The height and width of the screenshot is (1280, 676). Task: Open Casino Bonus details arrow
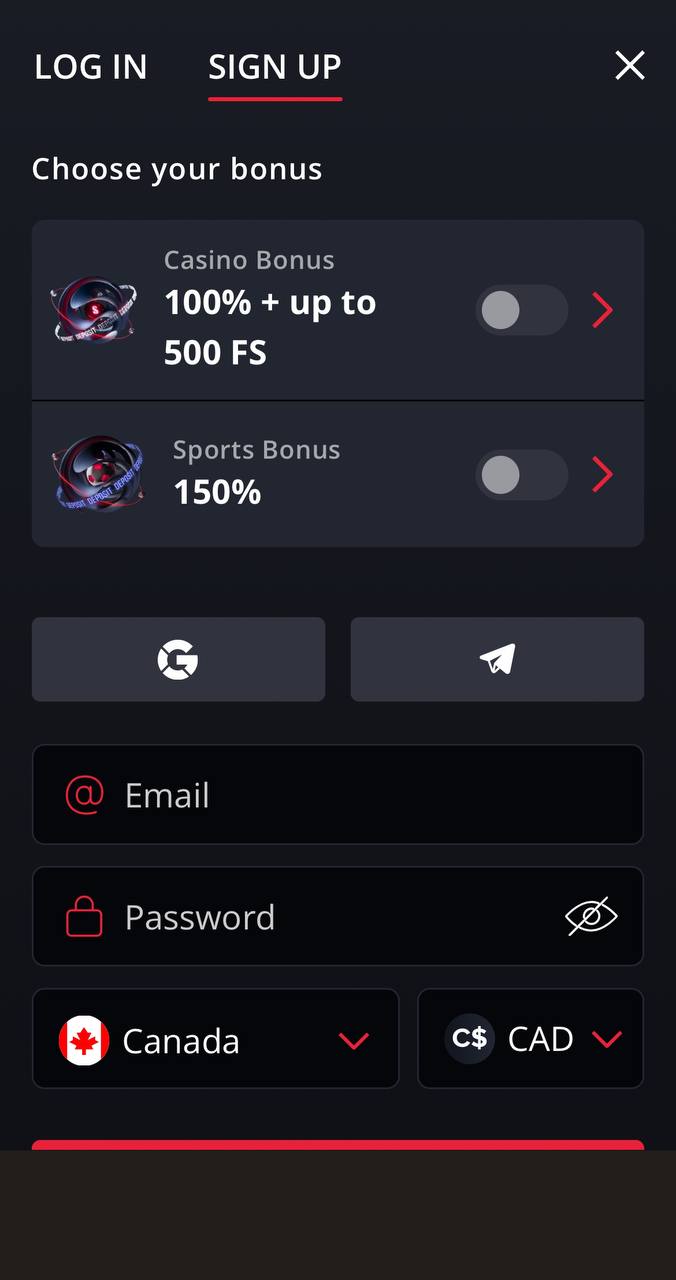[x=602, y=310]
